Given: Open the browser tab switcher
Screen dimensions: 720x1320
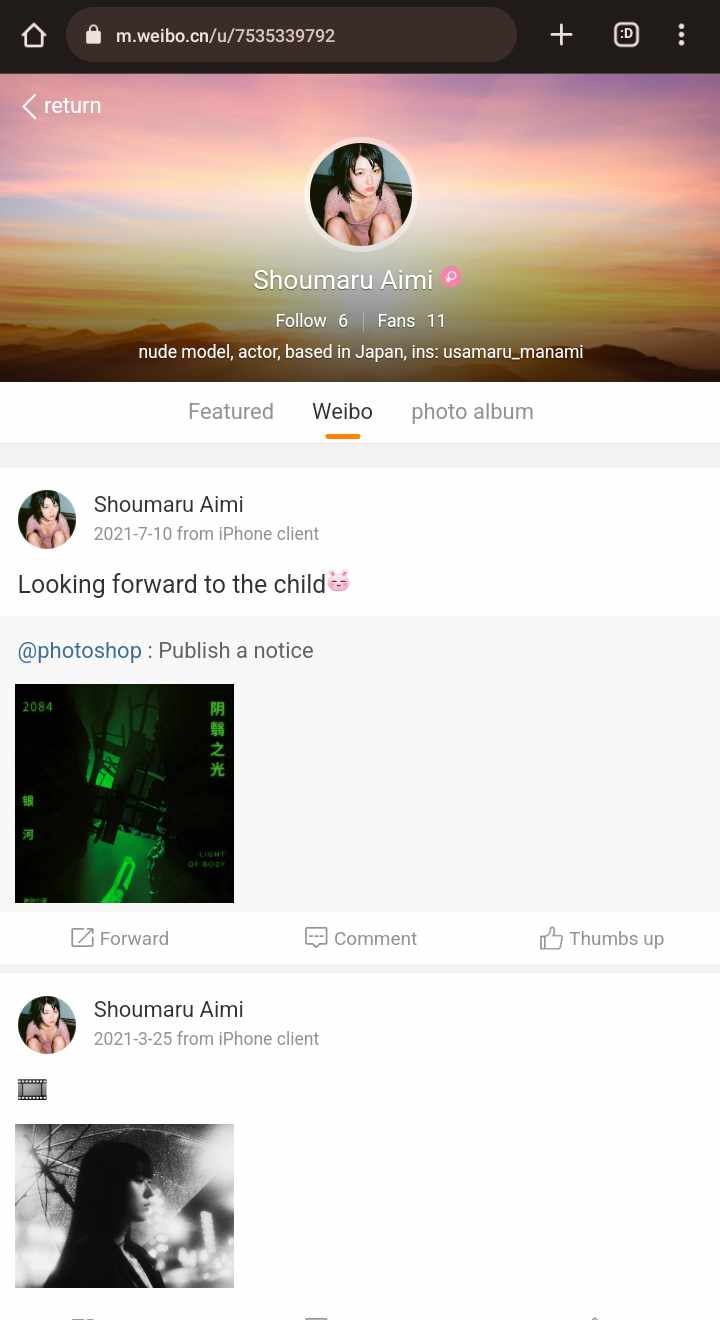Looking at the screenshot, I should pos(626,36).
